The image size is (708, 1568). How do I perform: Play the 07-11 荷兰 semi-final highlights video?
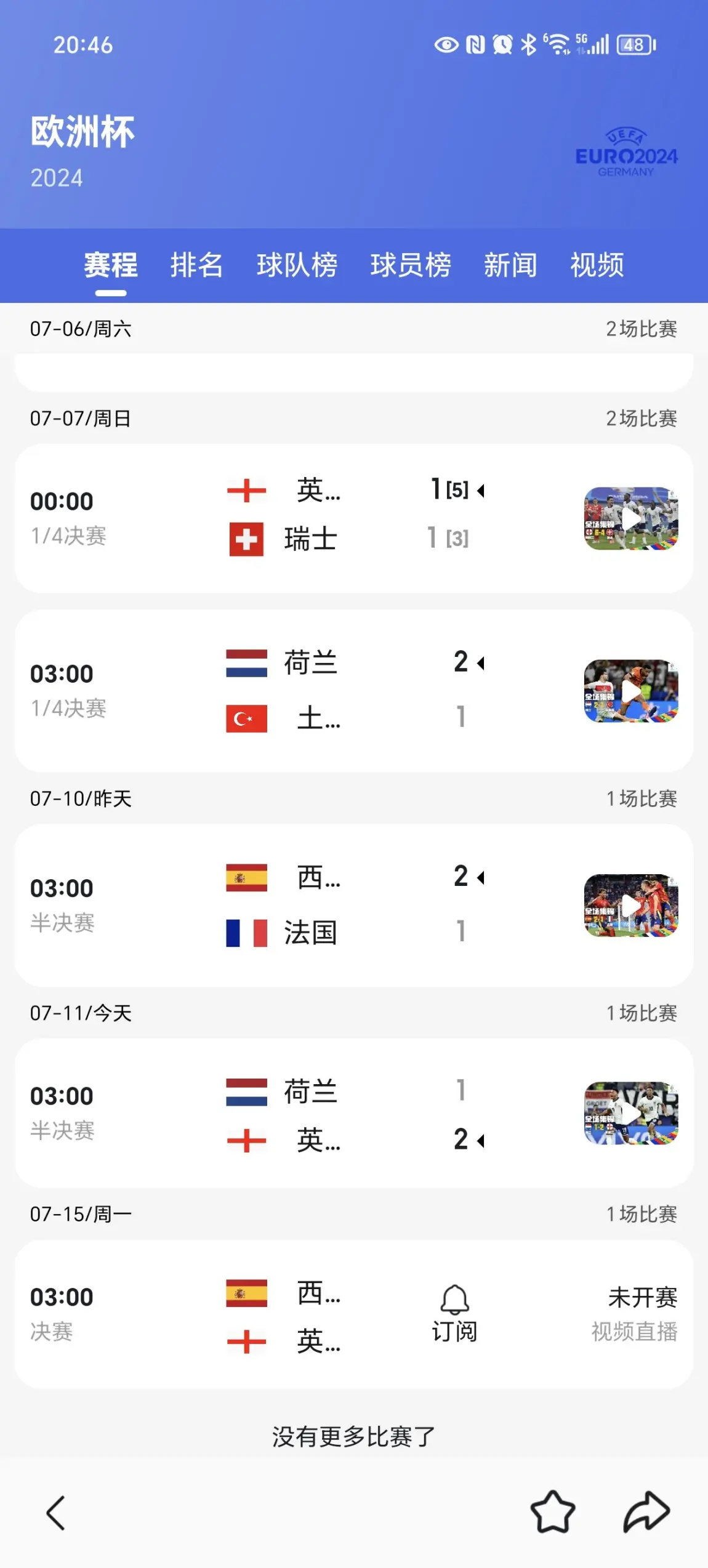pyautogui.click(x=631, y=1113)
